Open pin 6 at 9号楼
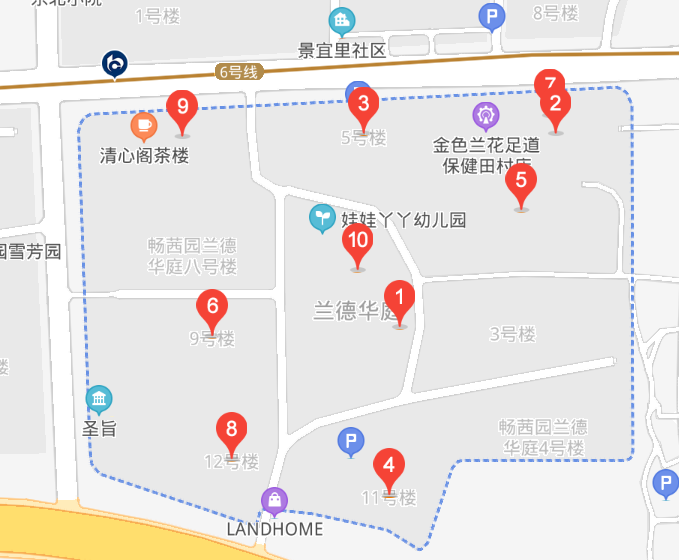This screenshot has height=560, width=679. coord(211,307)
